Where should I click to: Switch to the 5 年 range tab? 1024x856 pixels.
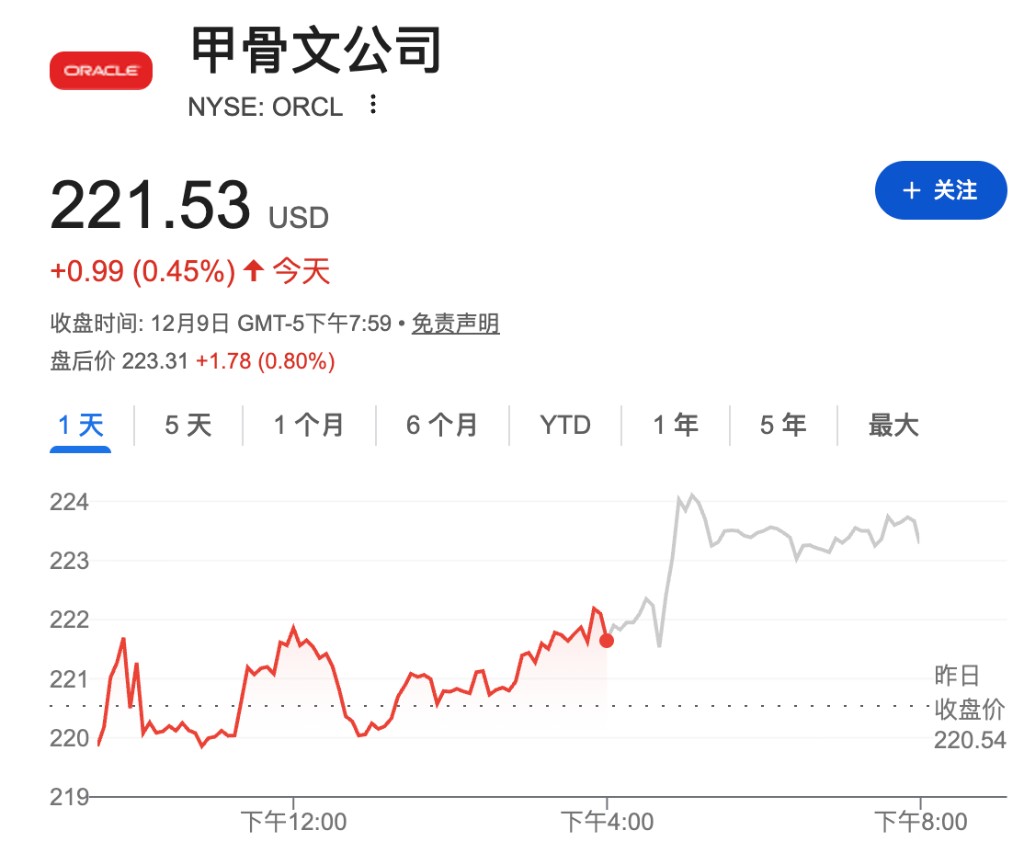[x=783, y=425]
